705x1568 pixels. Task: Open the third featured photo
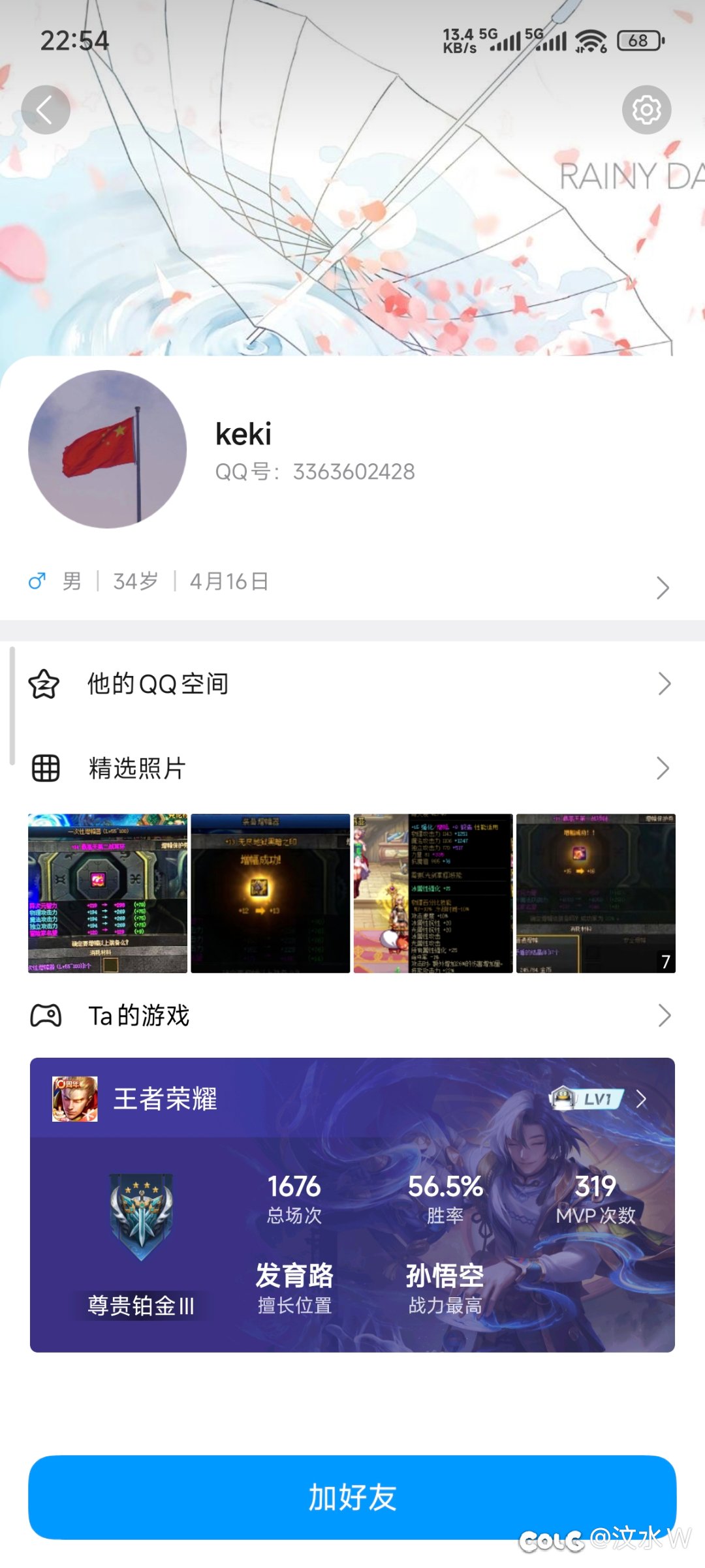(433, 893)
